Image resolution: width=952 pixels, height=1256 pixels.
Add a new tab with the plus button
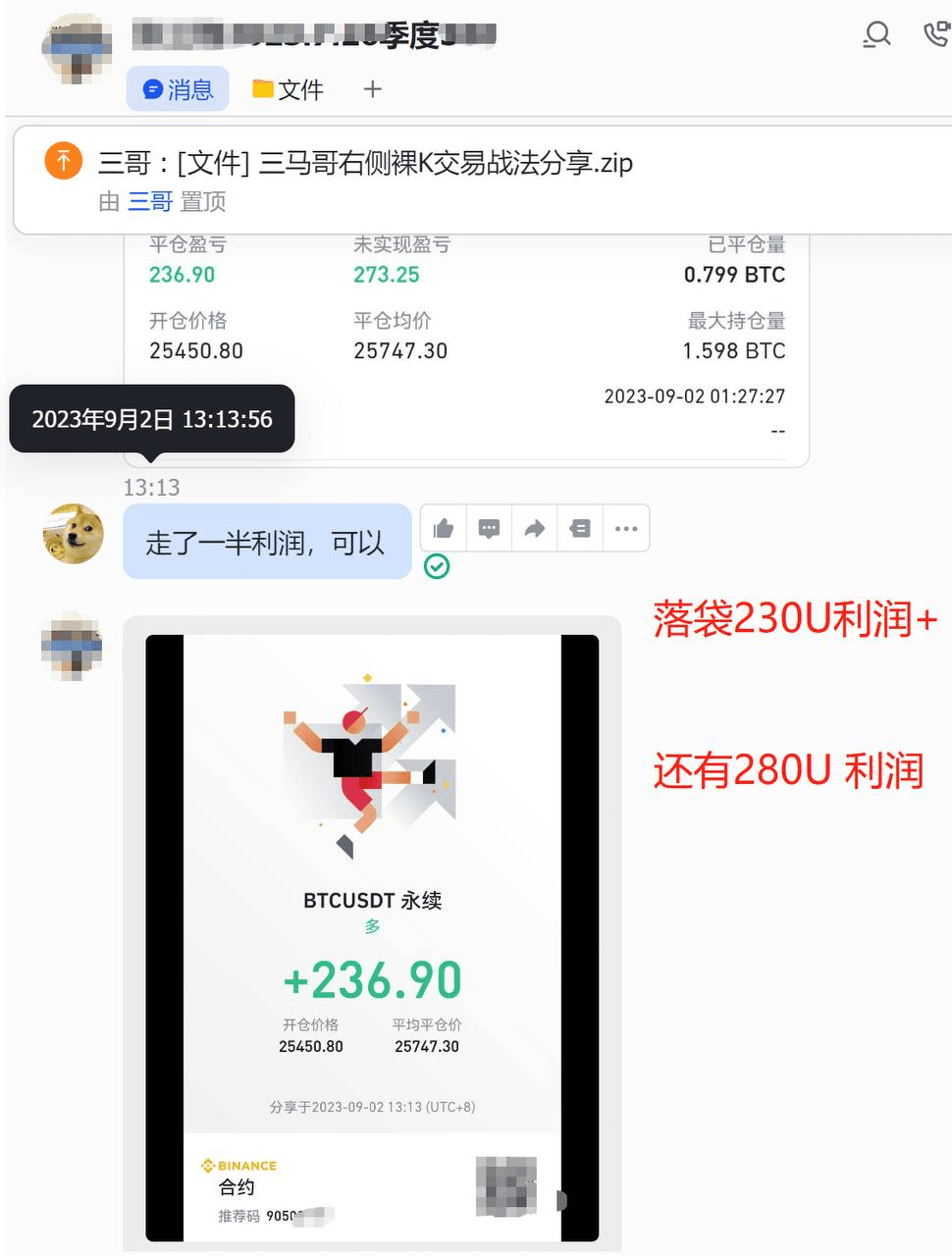click(x=372, y=89)
